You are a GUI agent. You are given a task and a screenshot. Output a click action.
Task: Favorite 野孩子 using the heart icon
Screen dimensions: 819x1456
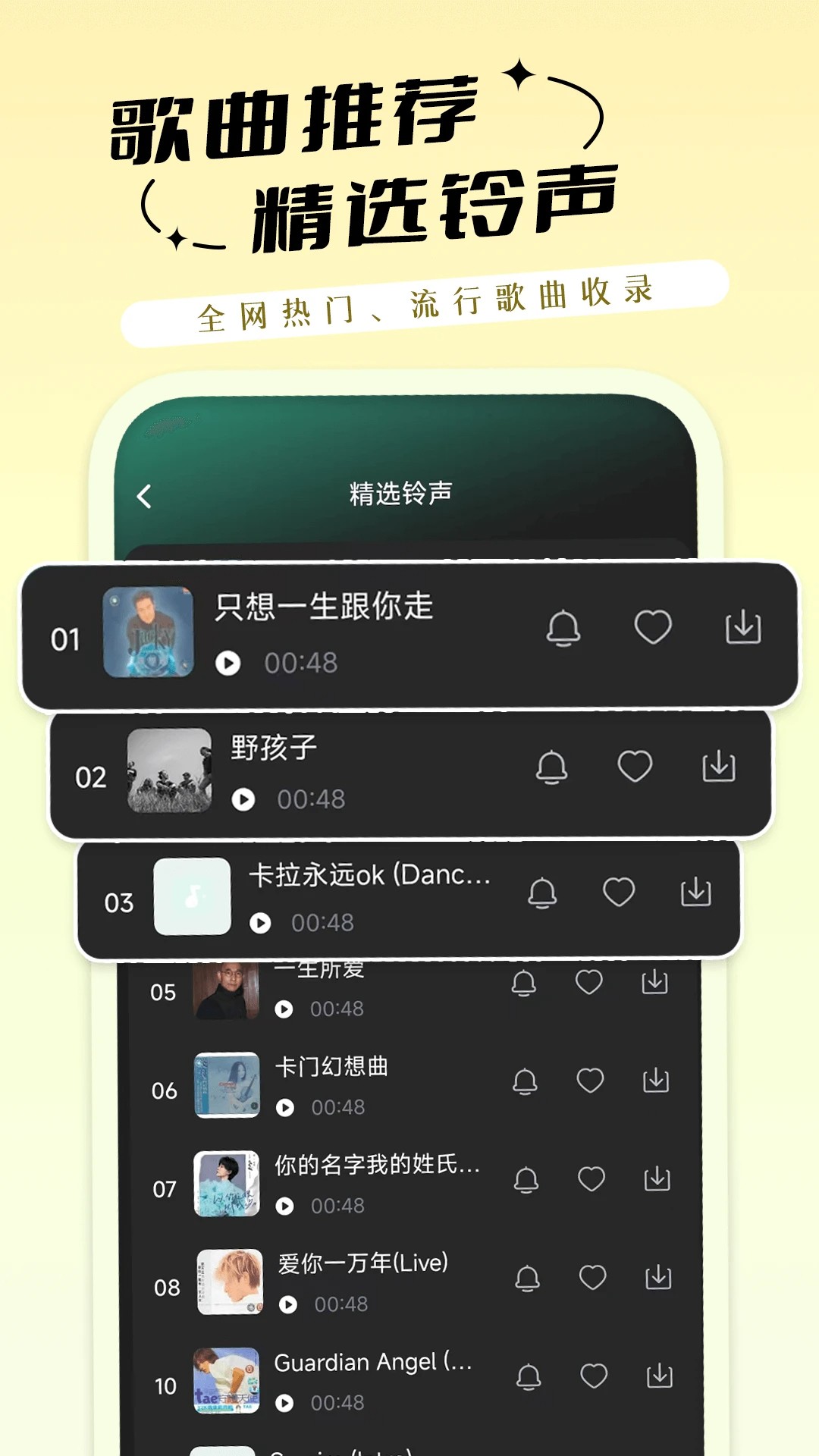(x=637, y=769)
